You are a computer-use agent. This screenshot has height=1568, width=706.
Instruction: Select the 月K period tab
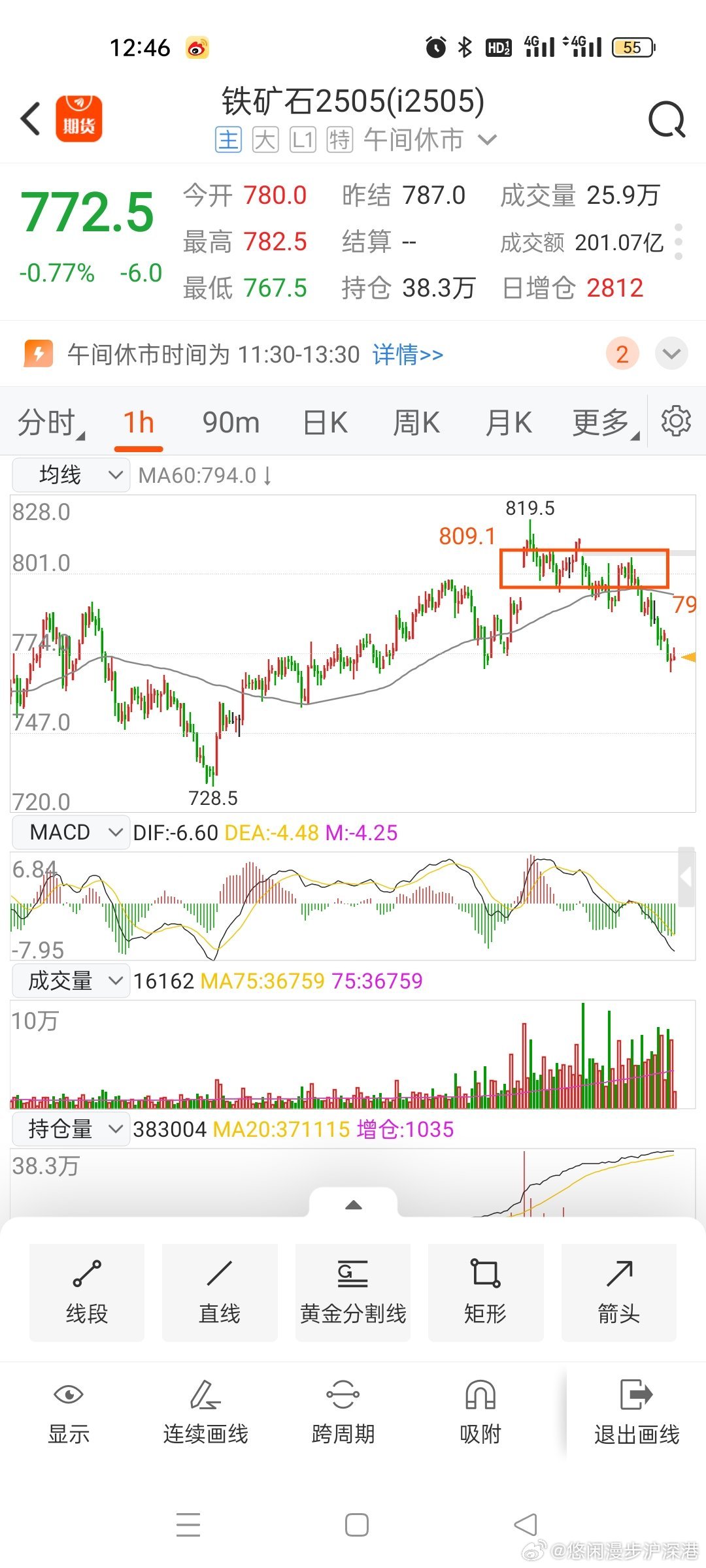point(509,422)
